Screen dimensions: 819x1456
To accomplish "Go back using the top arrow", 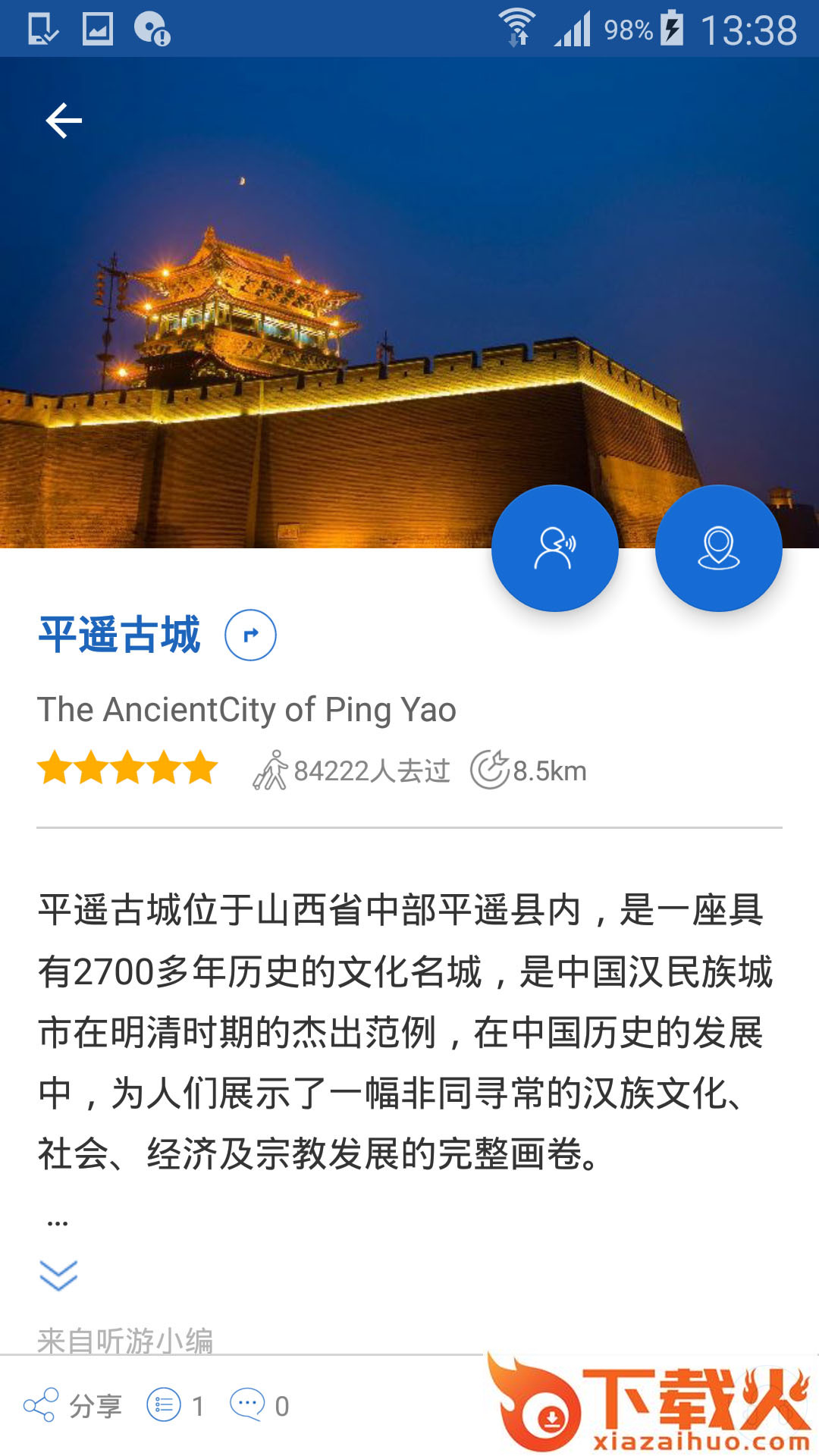I will click(x=64, y=121).
